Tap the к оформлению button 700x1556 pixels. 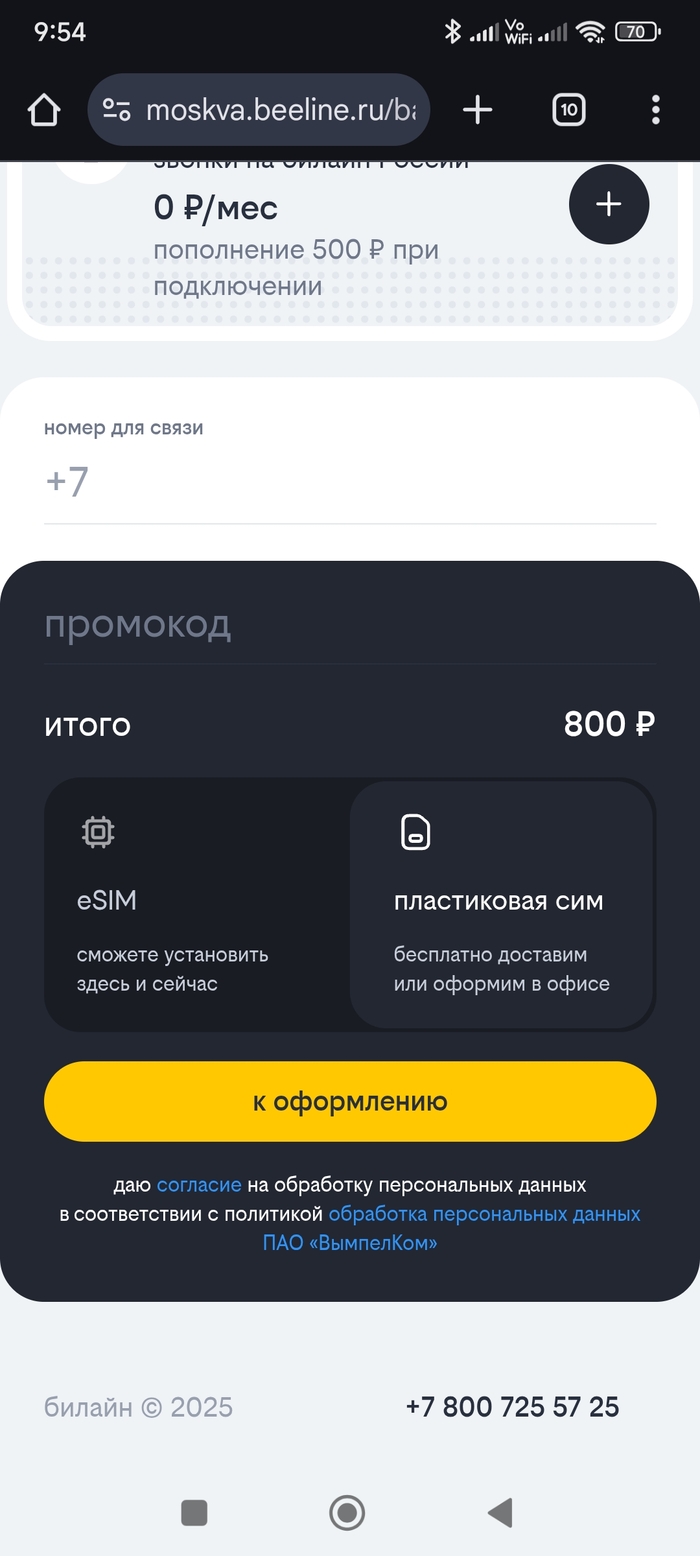pyautogui.click(x=350, y=1101)
